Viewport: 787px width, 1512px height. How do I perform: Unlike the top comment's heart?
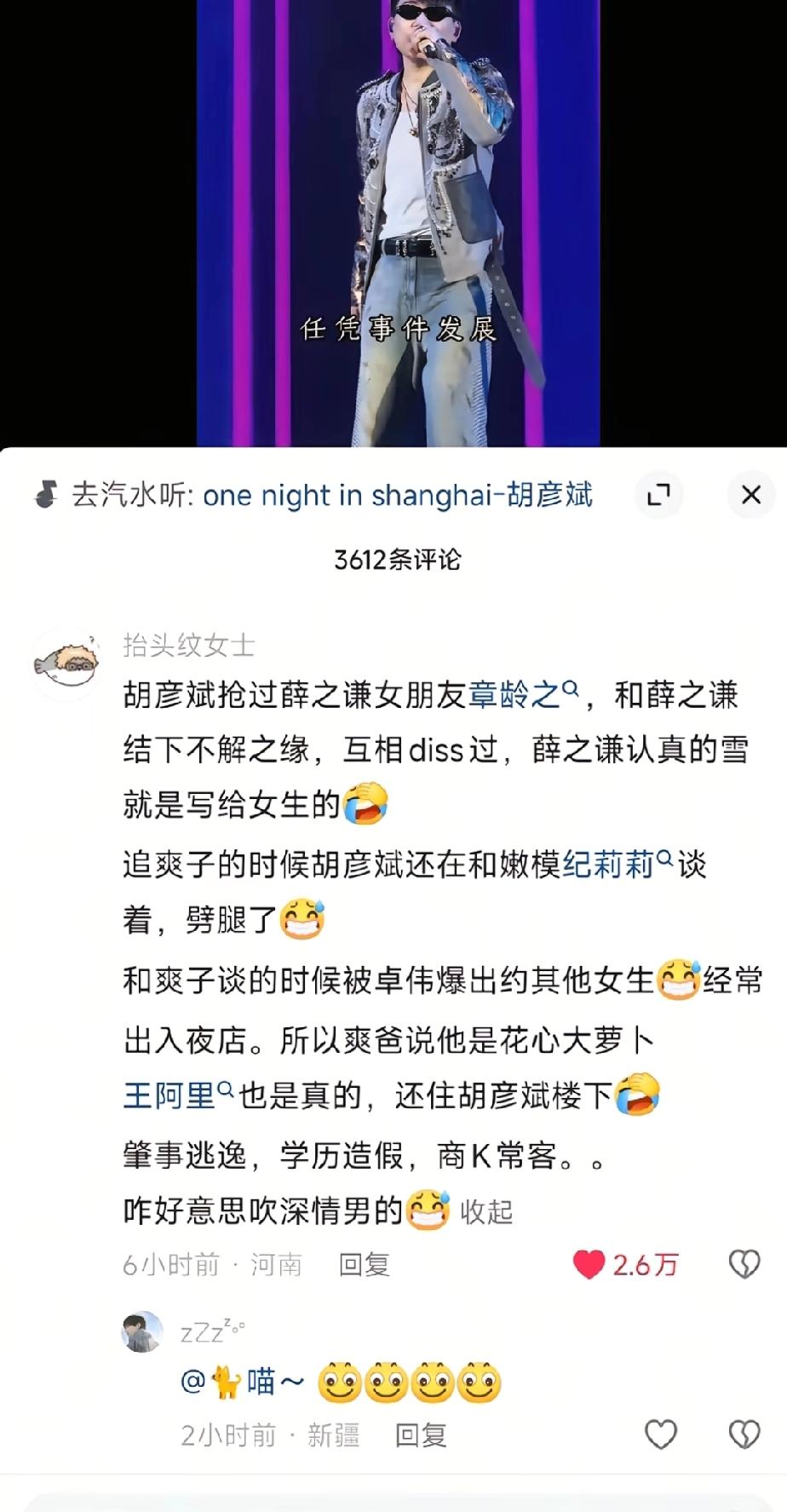point(588,1265)
